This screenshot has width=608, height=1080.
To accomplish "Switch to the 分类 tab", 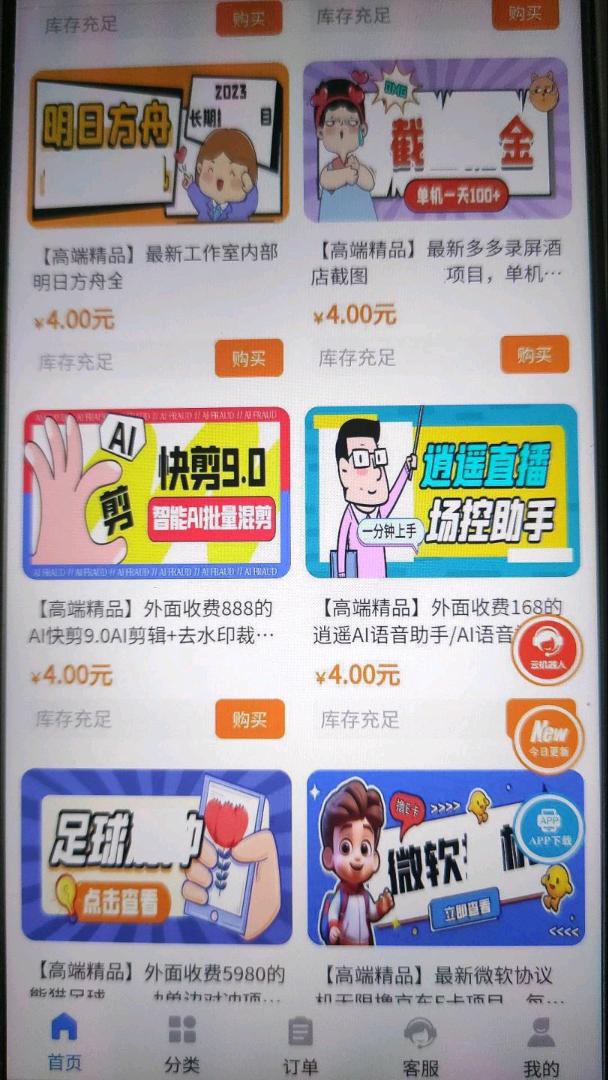I will click(182, 1042).
